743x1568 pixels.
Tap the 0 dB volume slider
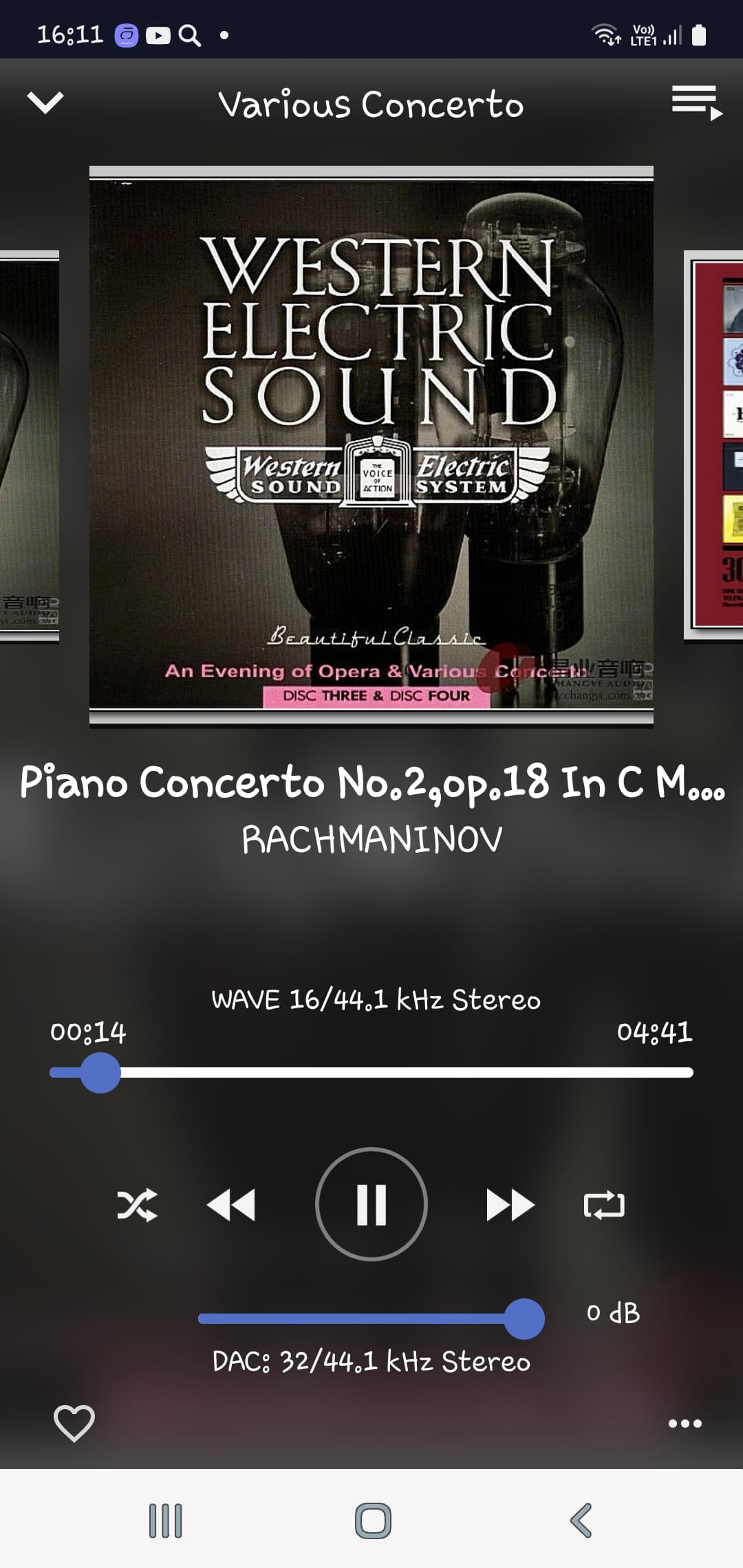[371, 1318]
